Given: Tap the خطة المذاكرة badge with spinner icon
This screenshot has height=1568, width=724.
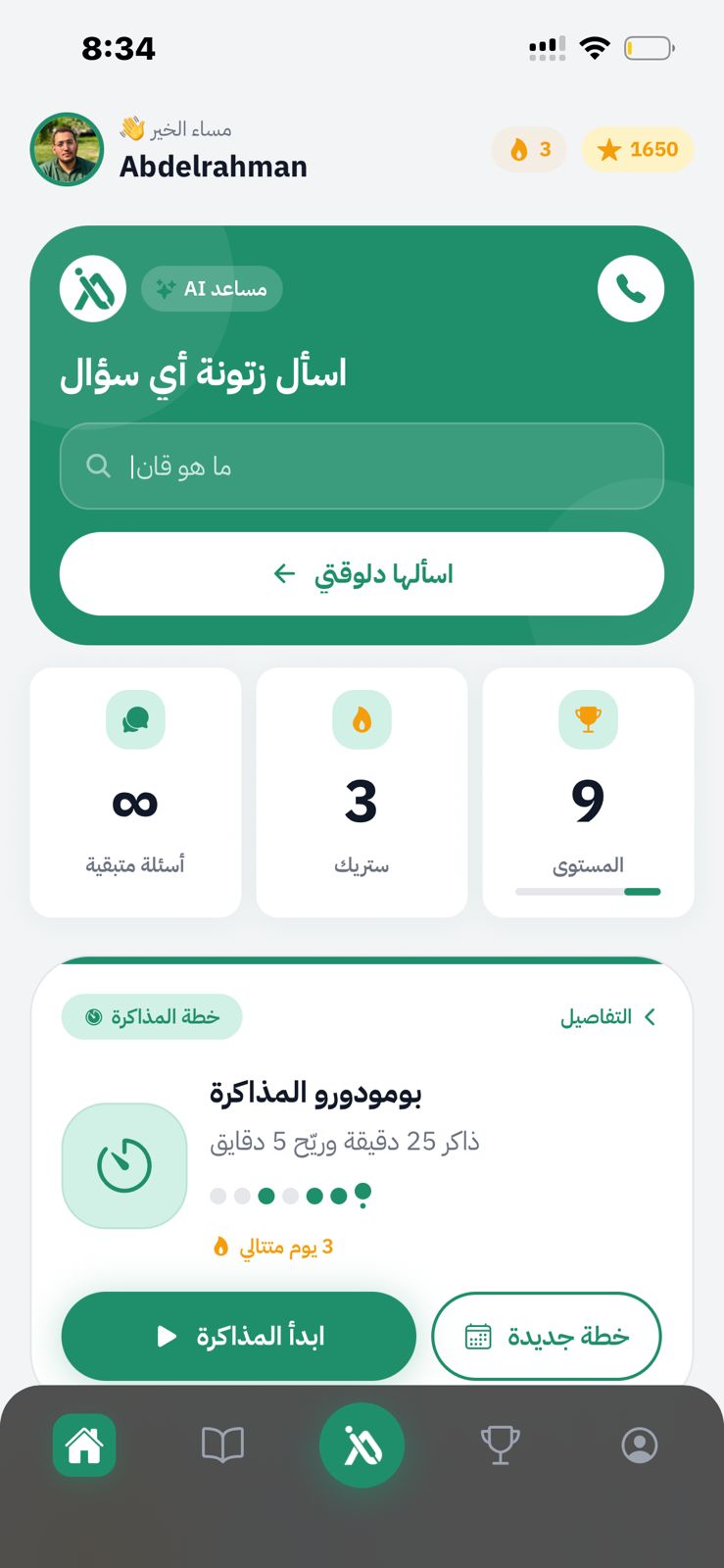Looking at the screenshot, I should (152, 1017).
